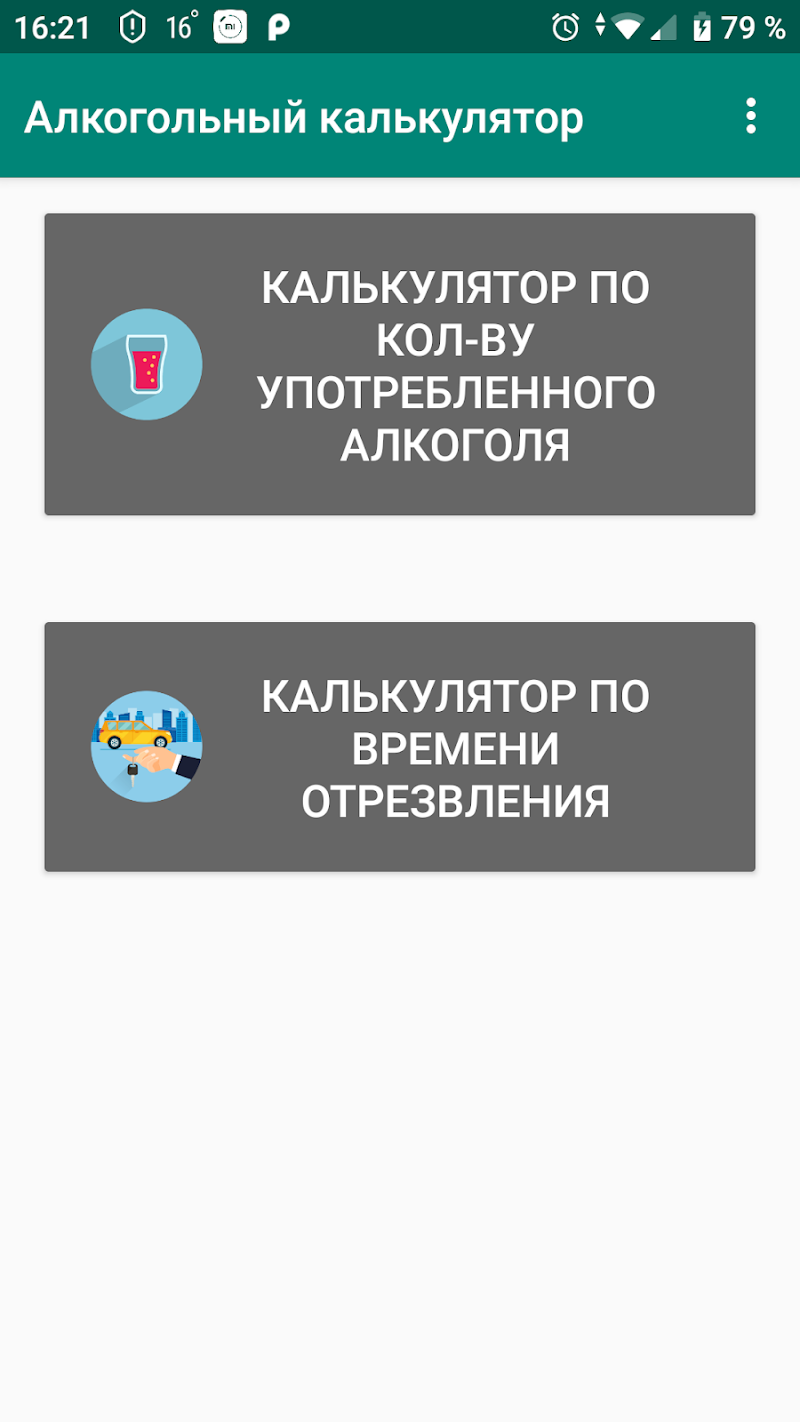Screen dimensions: 800x1422
Task: Open calculator by amount of alcohol consumed
Action: (x=400, y=364)
